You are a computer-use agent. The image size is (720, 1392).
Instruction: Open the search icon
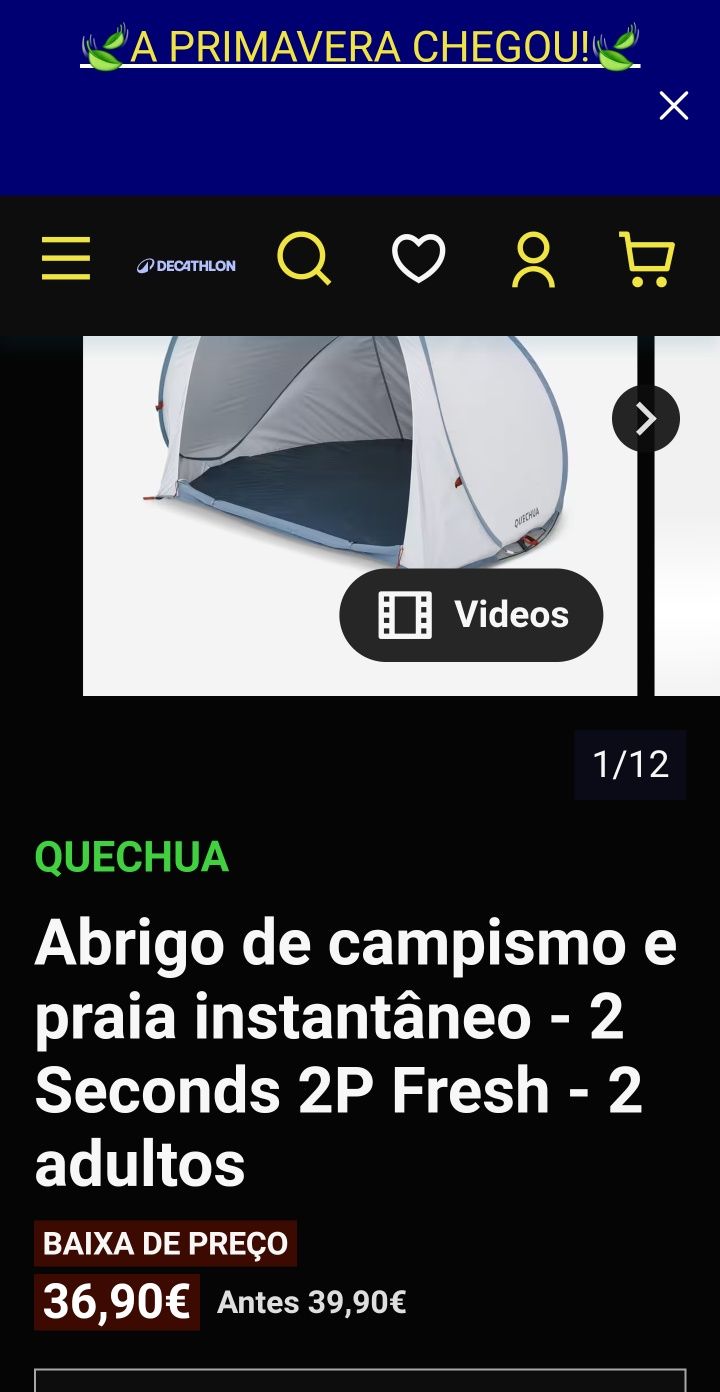(x=303, y=259)
